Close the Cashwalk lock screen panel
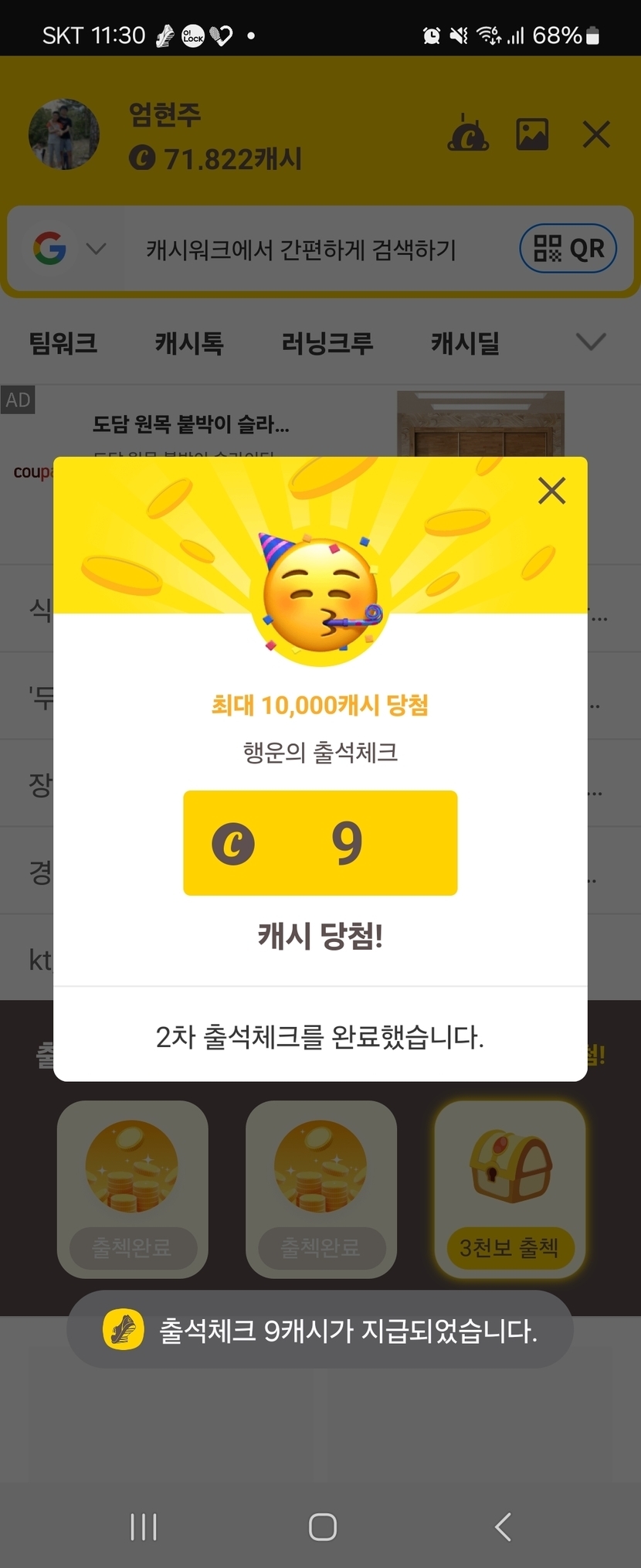Image resolution: width=641 pixels, height=1568 pixels. [x=596, y=134]
